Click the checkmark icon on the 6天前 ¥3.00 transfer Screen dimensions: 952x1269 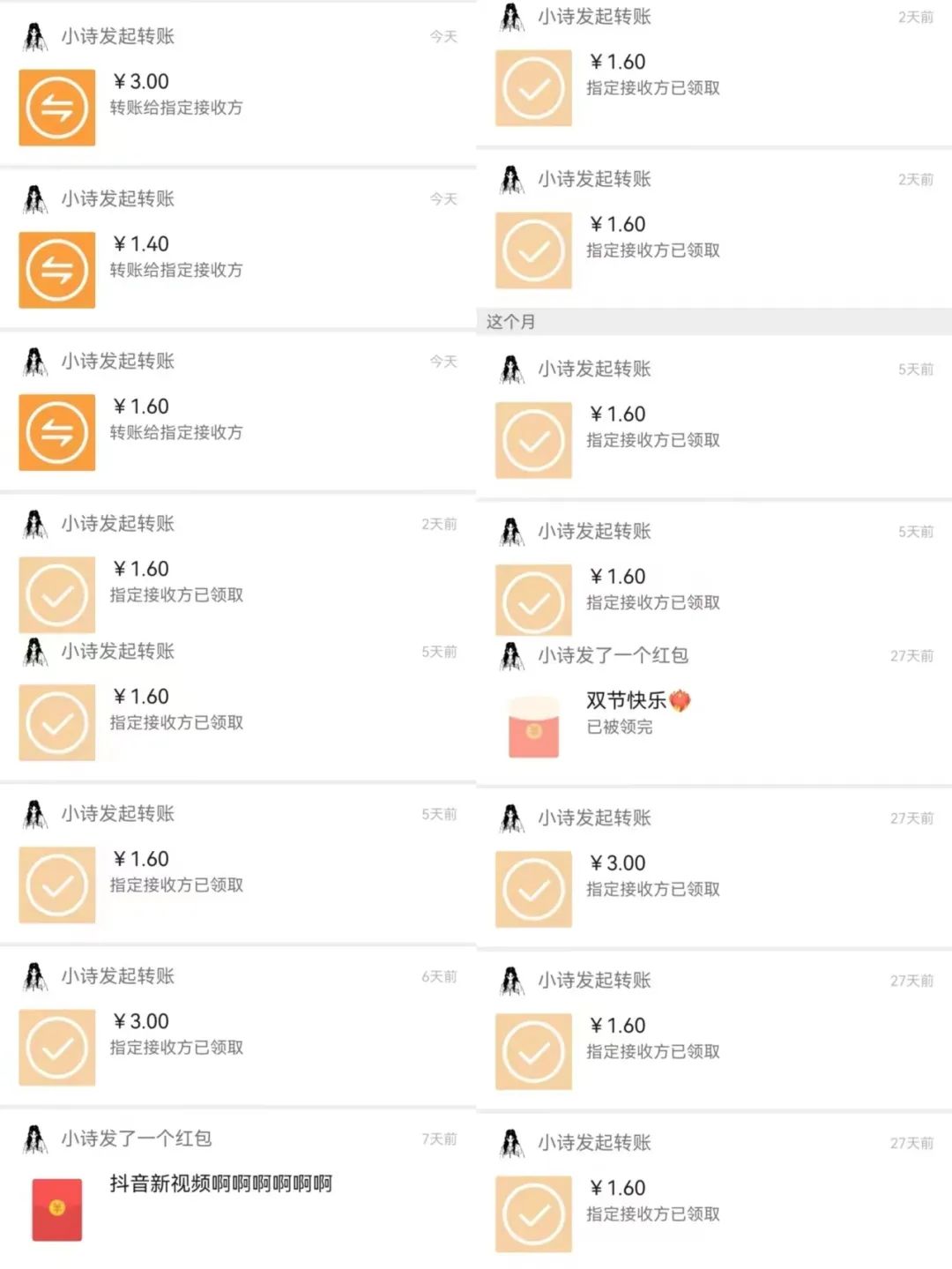(56, 1045)
